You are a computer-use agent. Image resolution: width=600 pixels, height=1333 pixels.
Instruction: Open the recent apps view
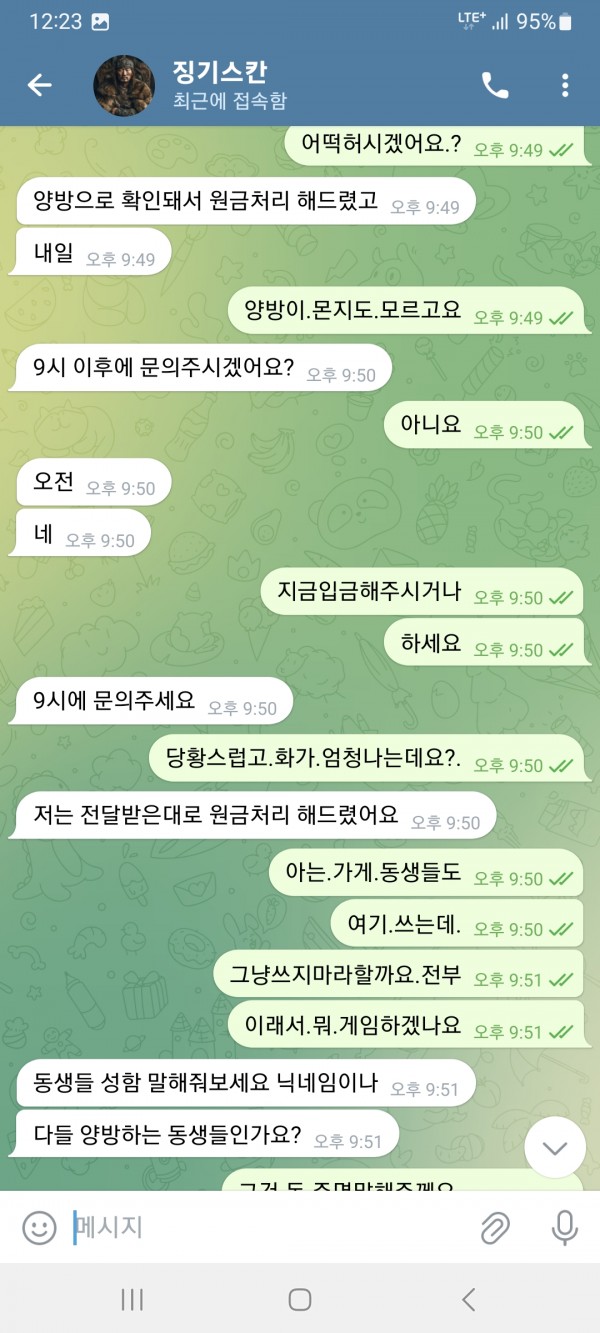click(132, 1299)
